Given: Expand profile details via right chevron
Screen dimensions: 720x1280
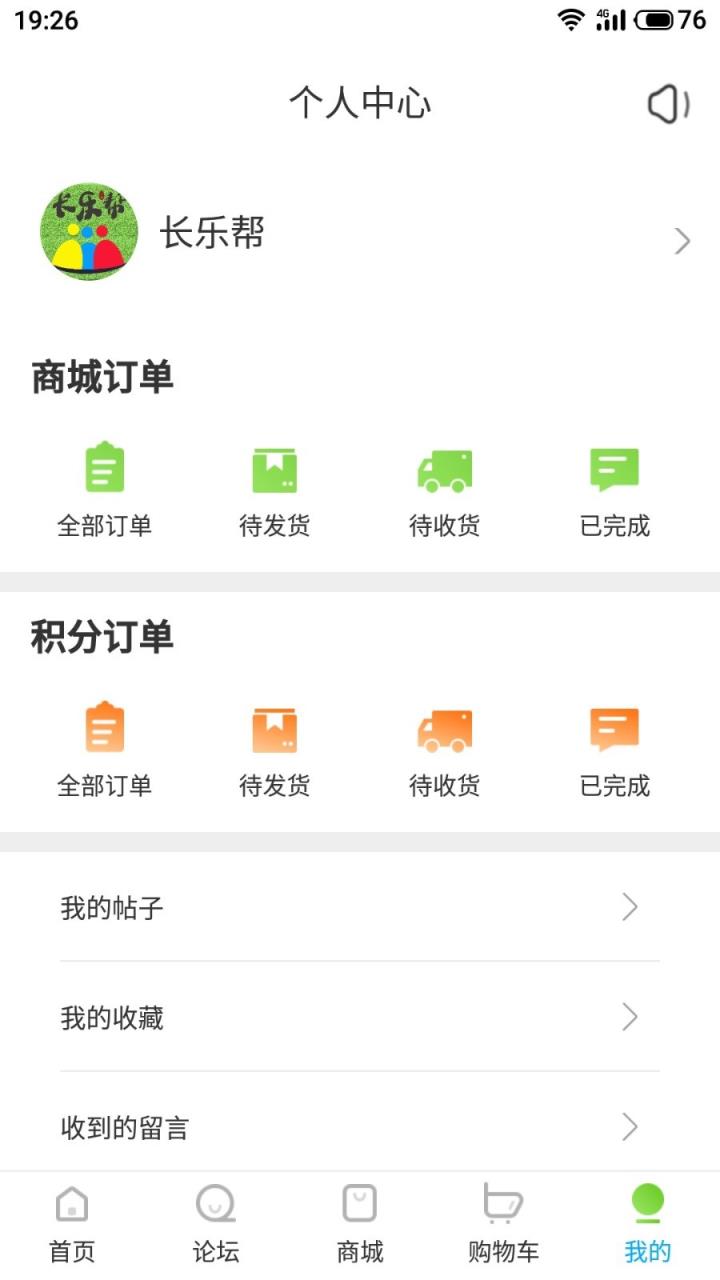Looking at the screenshot, I should click(682, 241).
